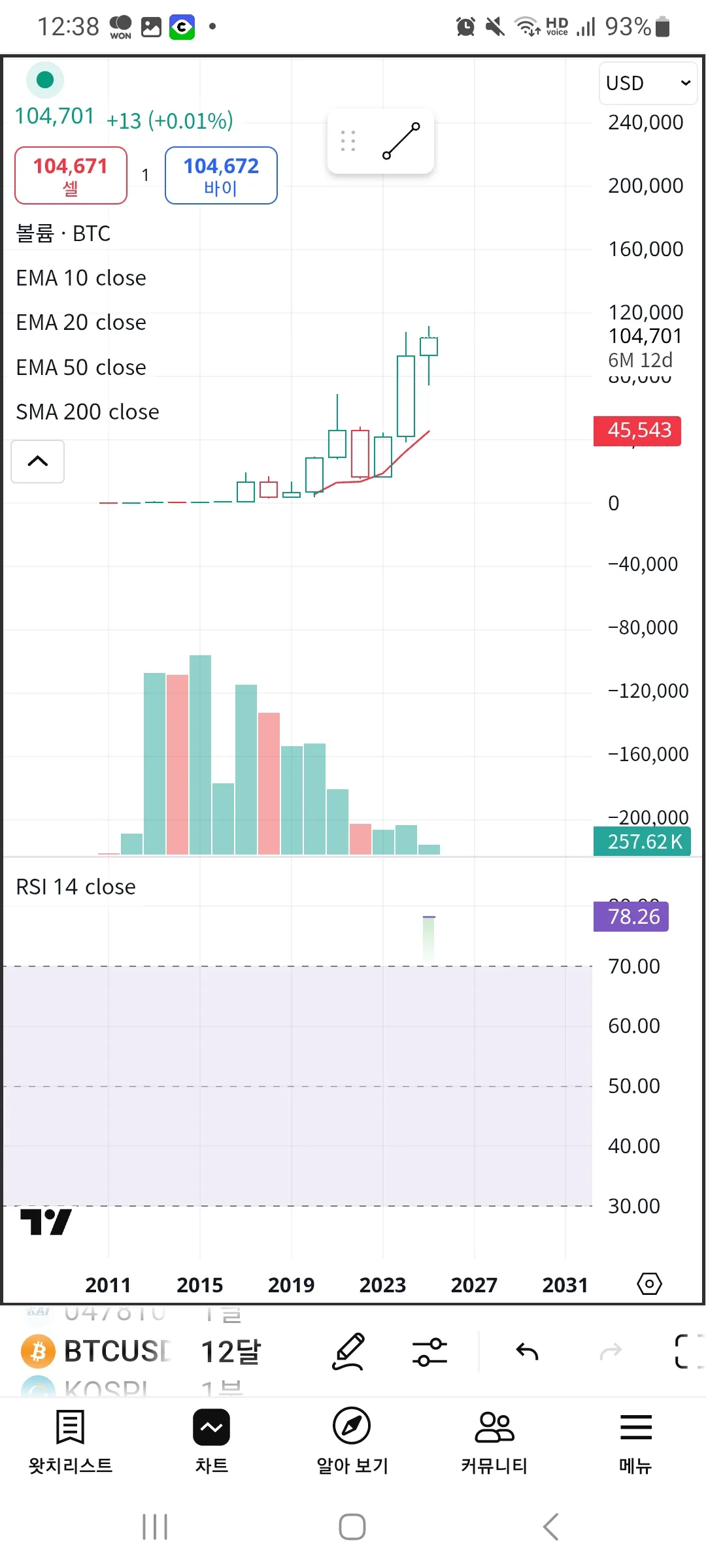Viewport: 706px width, 1568px height.
Task: Enter fullscreen chart mode
Action: tap(688, 1351)
